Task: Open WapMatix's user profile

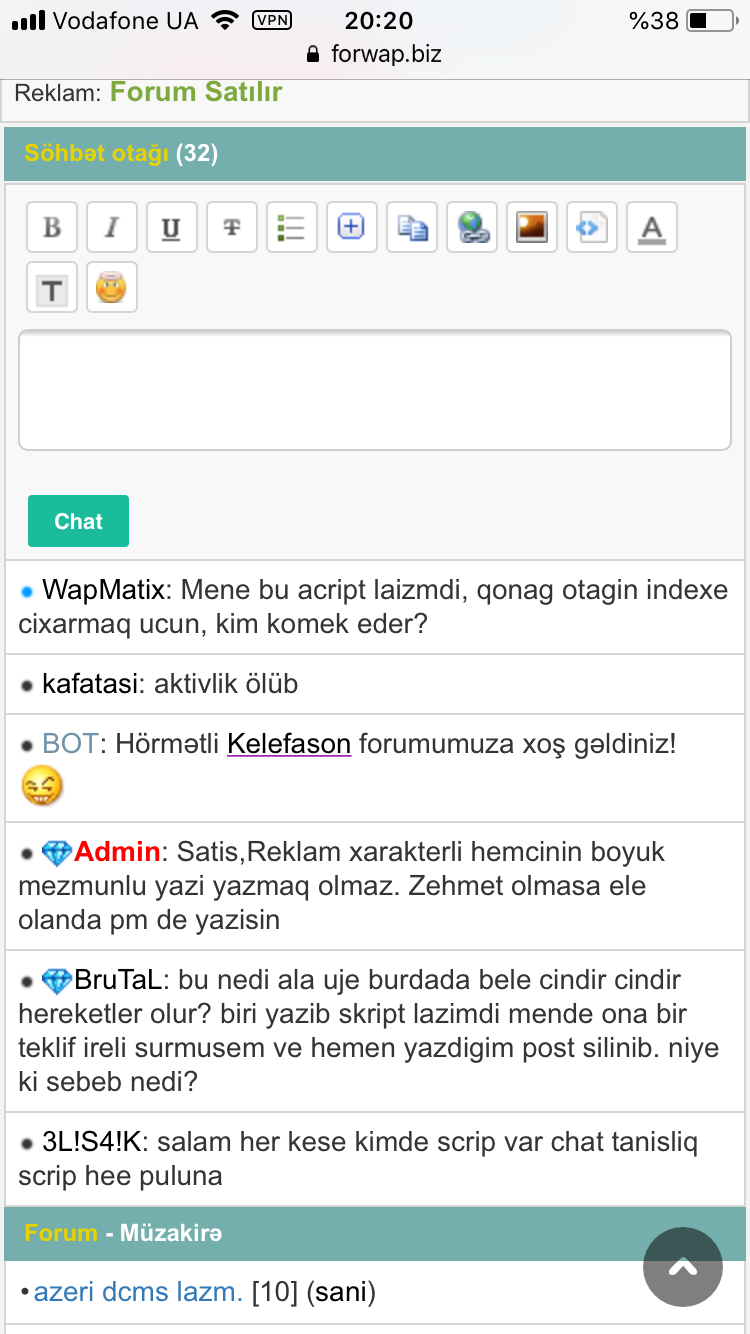Action: point(103,589)
